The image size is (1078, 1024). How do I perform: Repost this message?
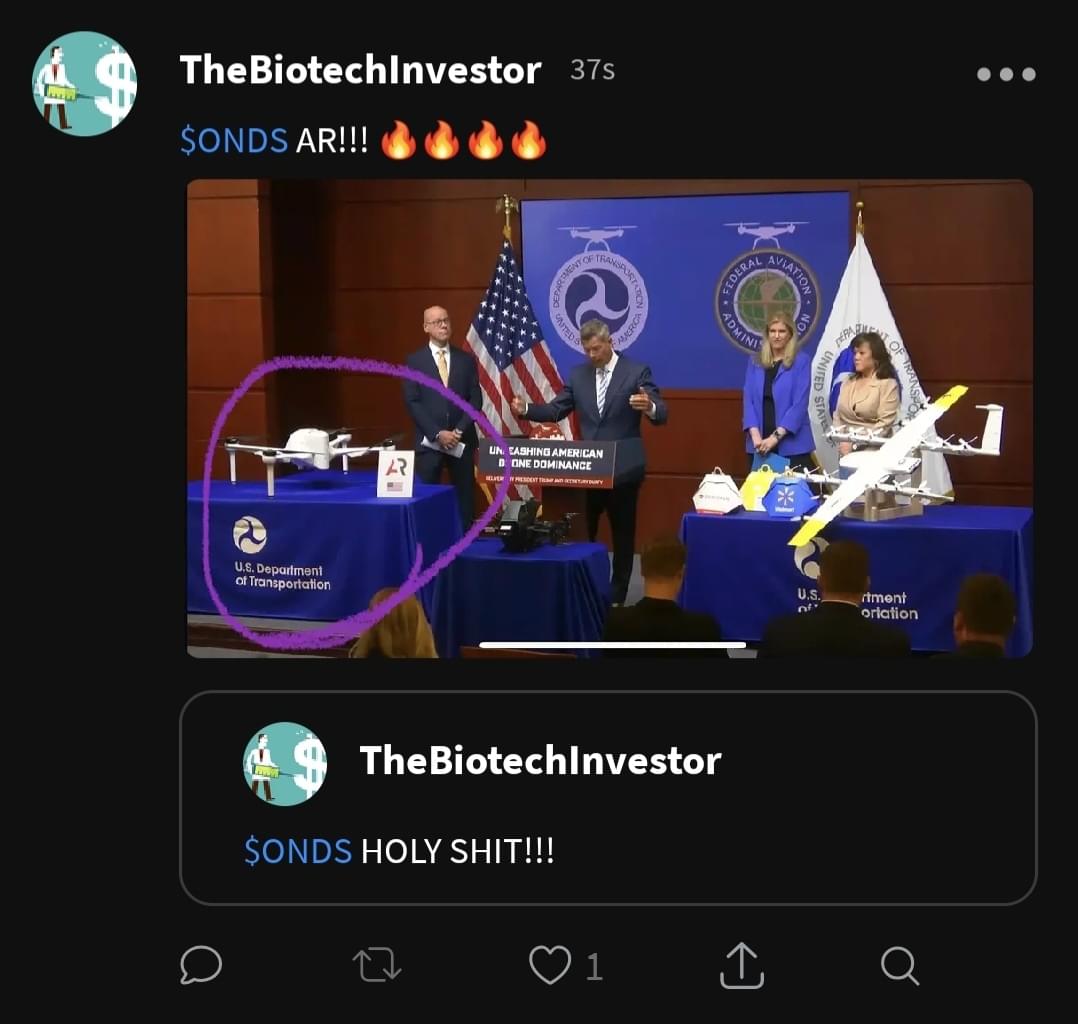pyautogui.click(x=377, y=966)
